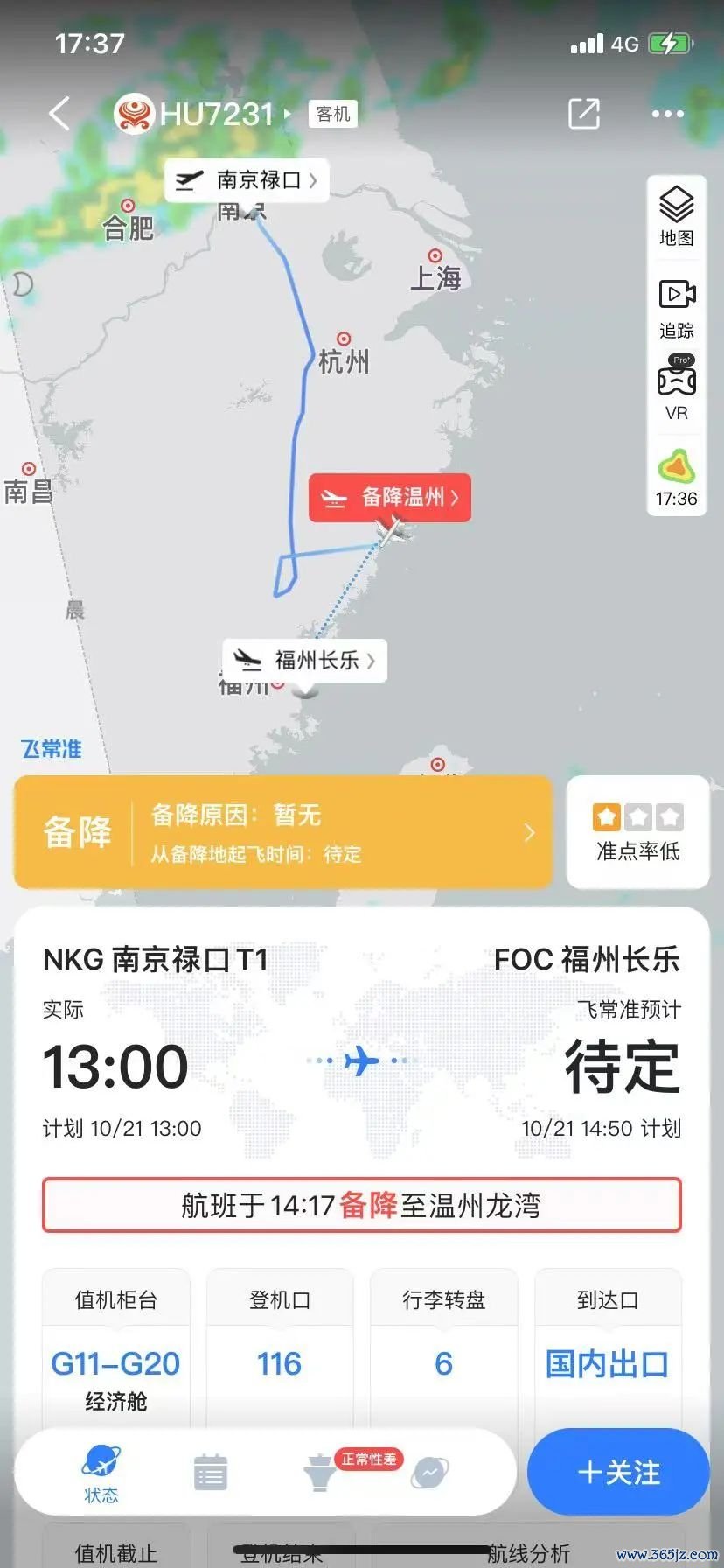Toggle the weather radar overlay showing 17:36
This screenshot has width=724, height=1568.
point(676,478)
